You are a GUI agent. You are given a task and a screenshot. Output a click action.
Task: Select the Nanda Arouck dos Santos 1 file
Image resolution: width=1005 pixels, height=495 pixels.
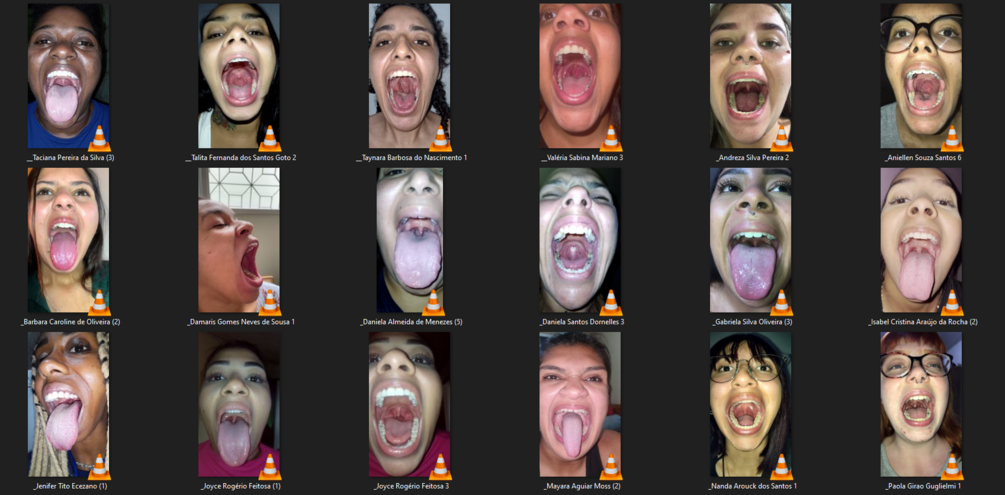[x=750, y=405]
